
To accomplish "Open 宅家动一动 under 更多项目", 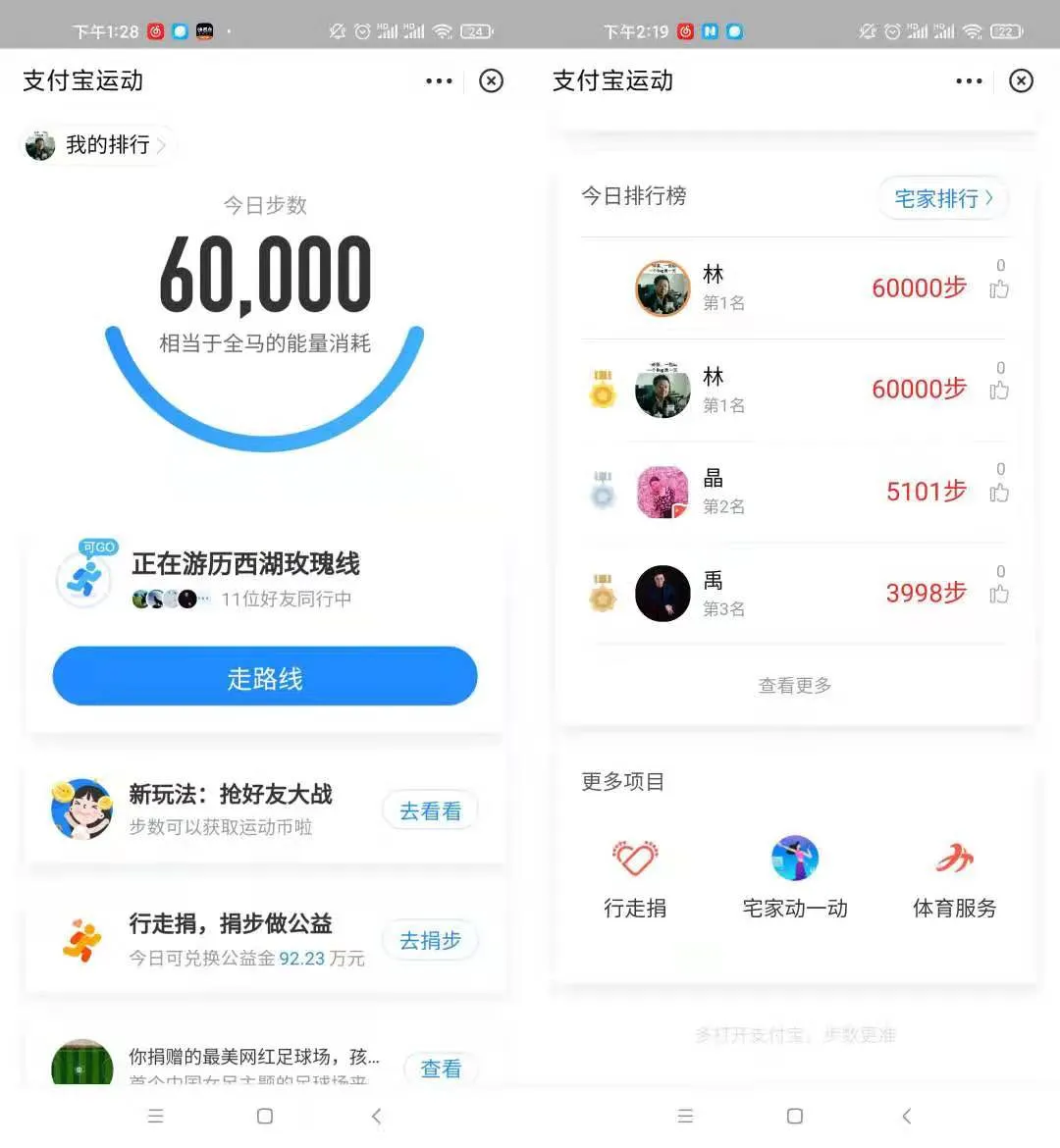I will (795, 878).
